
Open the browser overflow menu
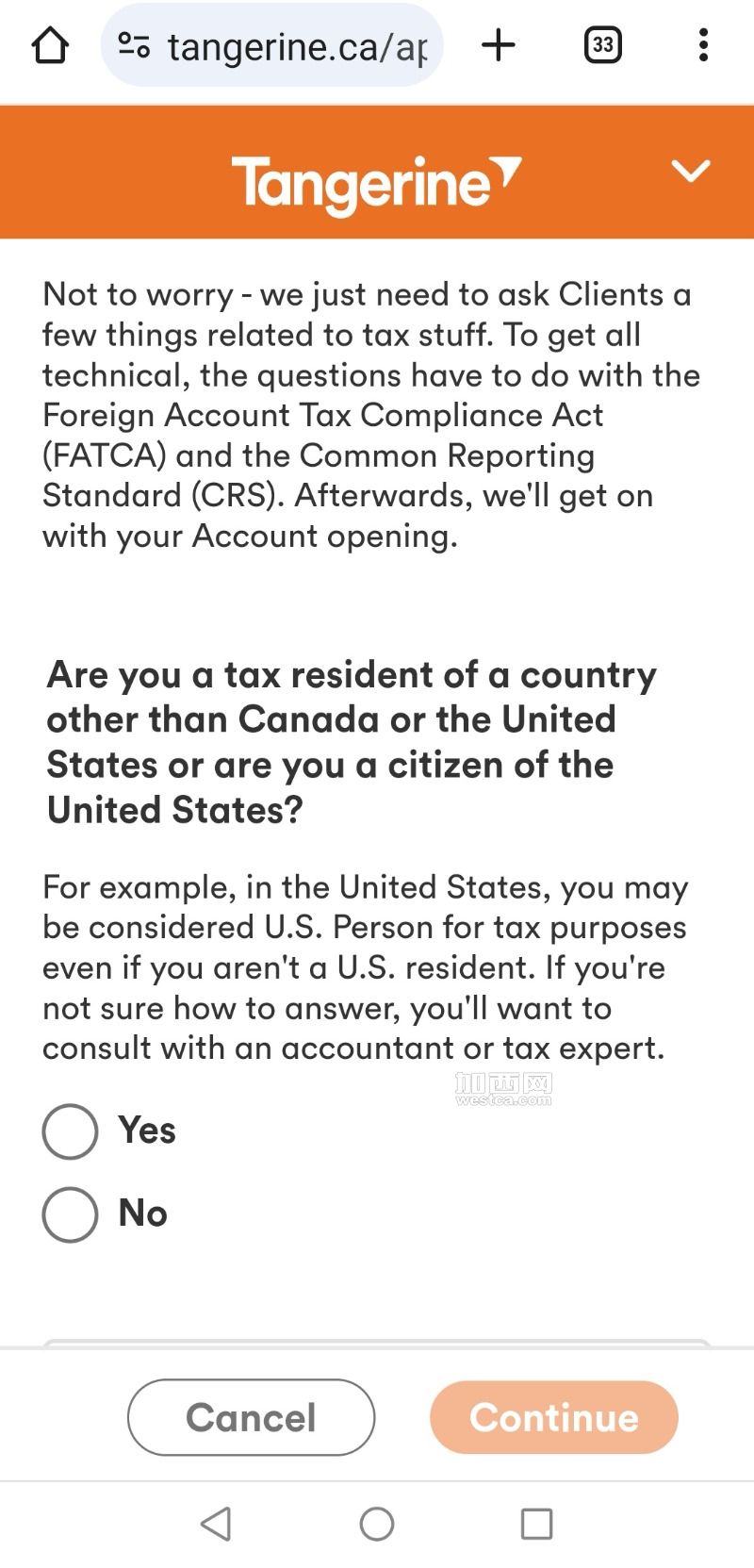(703, 44)
